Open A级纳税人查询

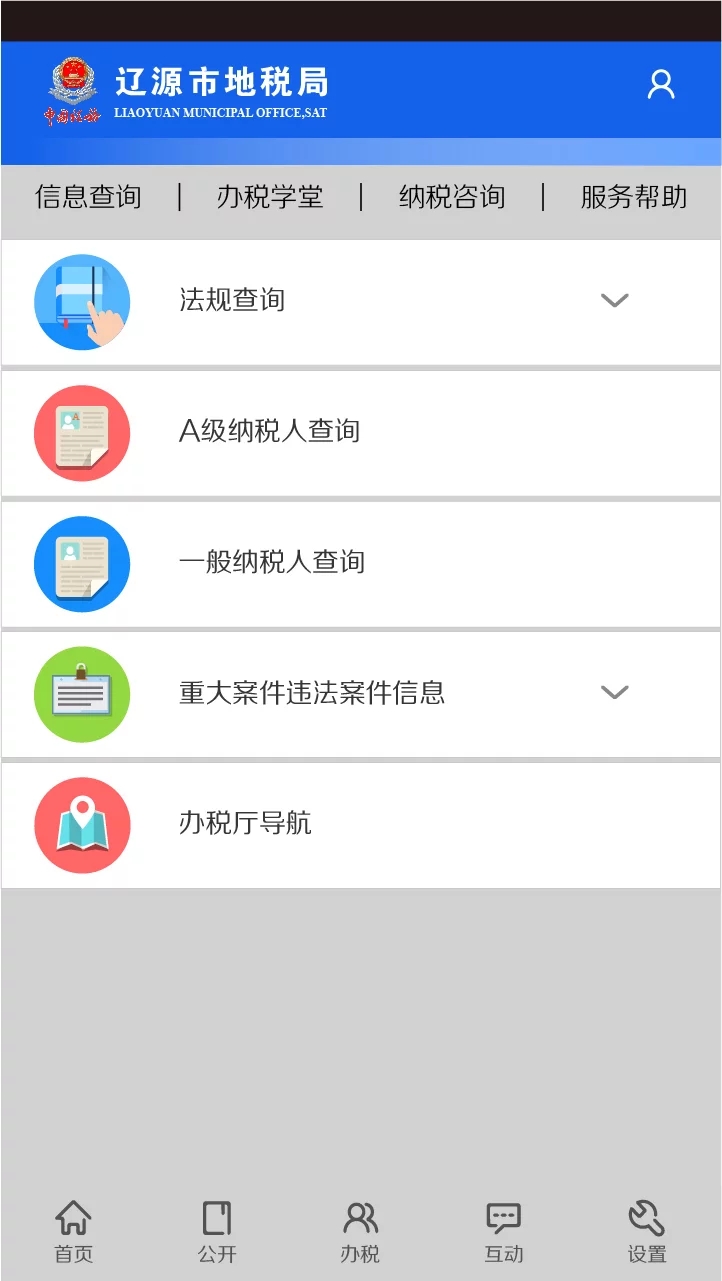pos(269,431)
